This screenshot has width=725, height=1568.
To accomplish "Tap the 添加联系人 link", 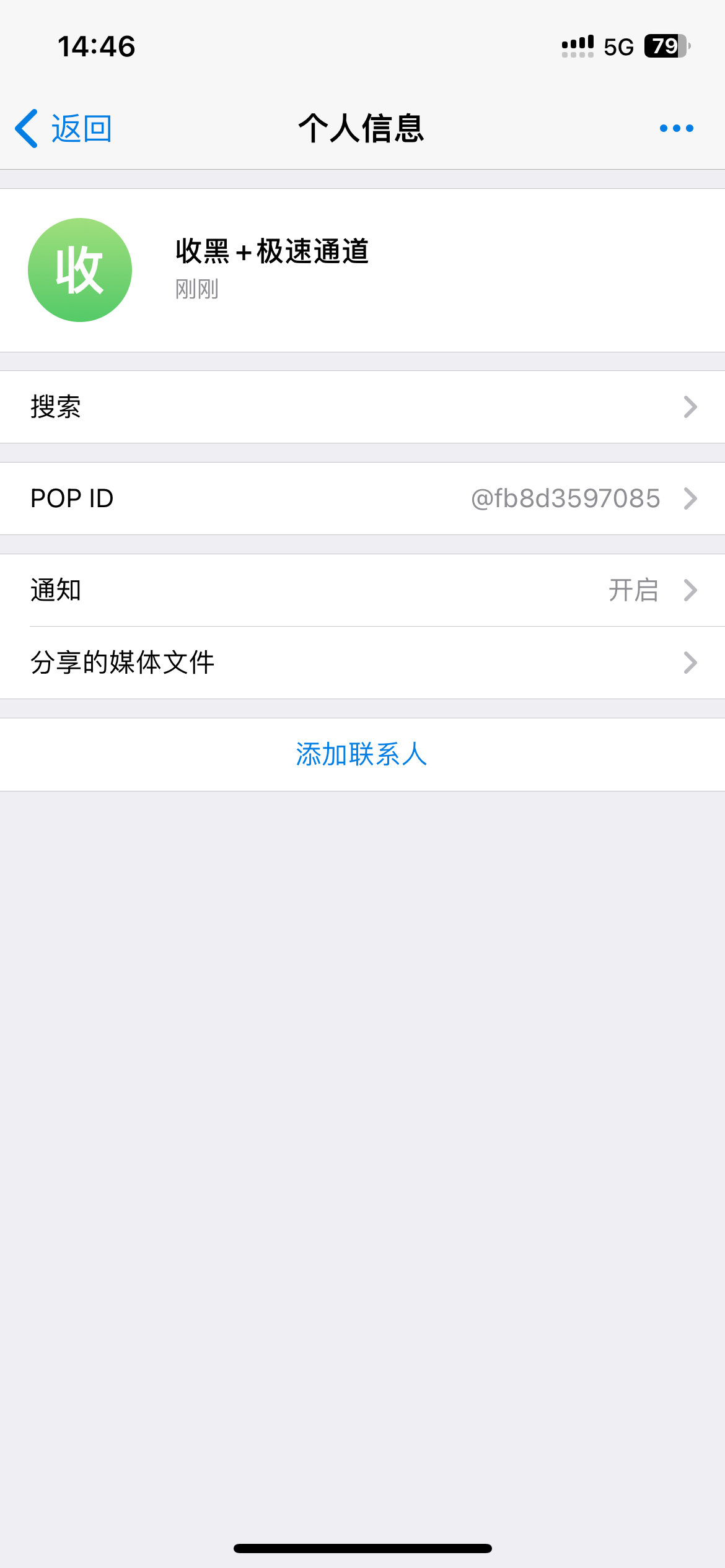I will click(361, 755).
